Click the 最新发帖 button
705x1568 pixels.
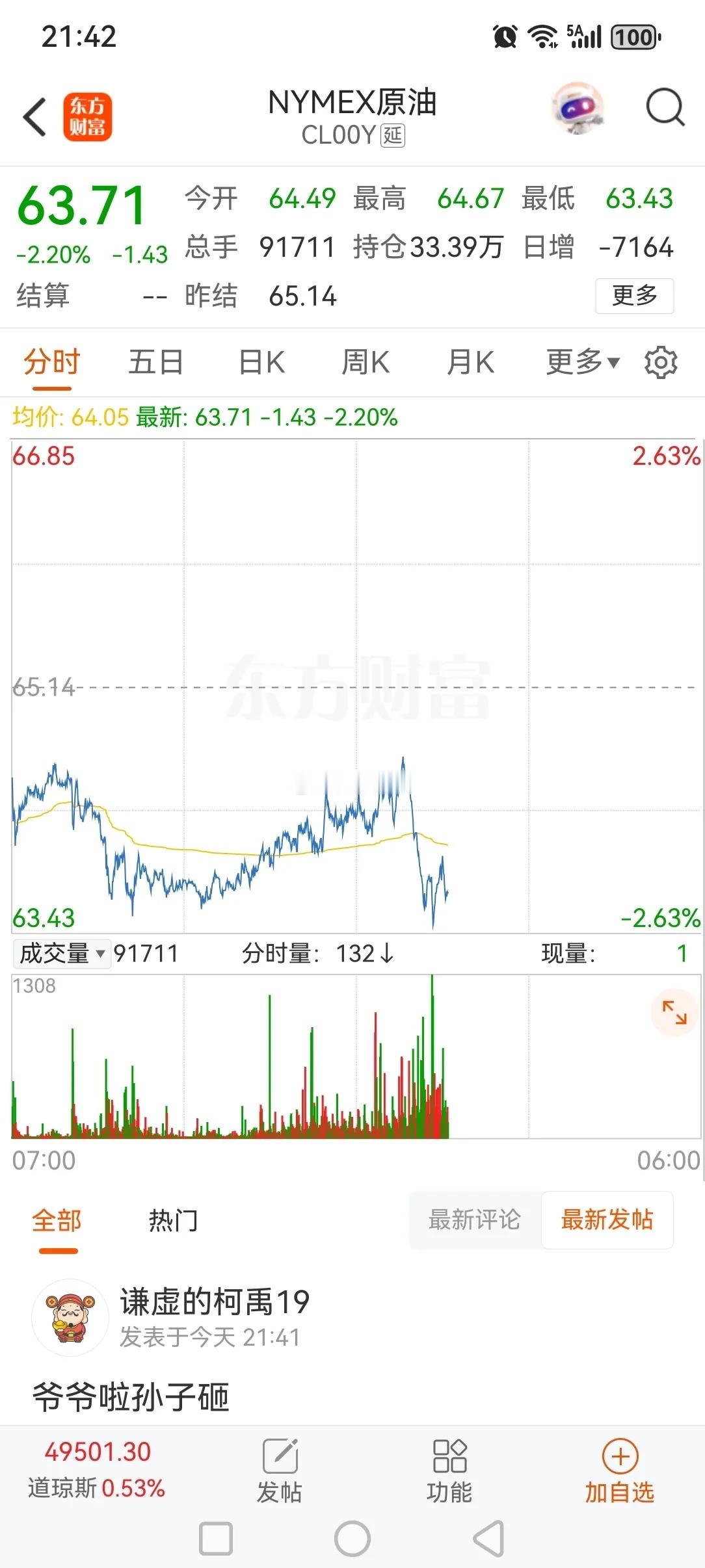[607, 1221]
